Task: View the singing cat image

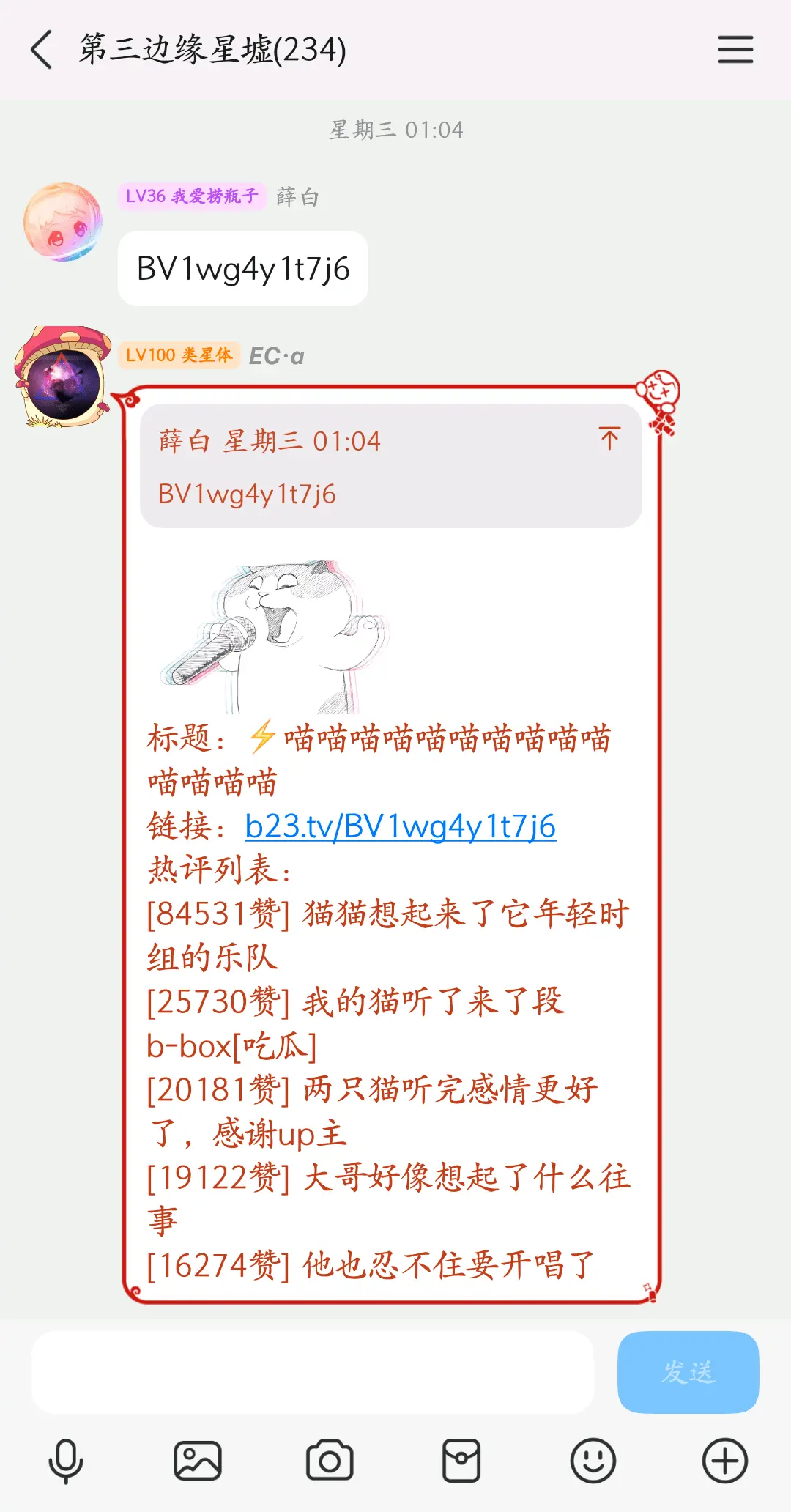Action: pos(275,637)
